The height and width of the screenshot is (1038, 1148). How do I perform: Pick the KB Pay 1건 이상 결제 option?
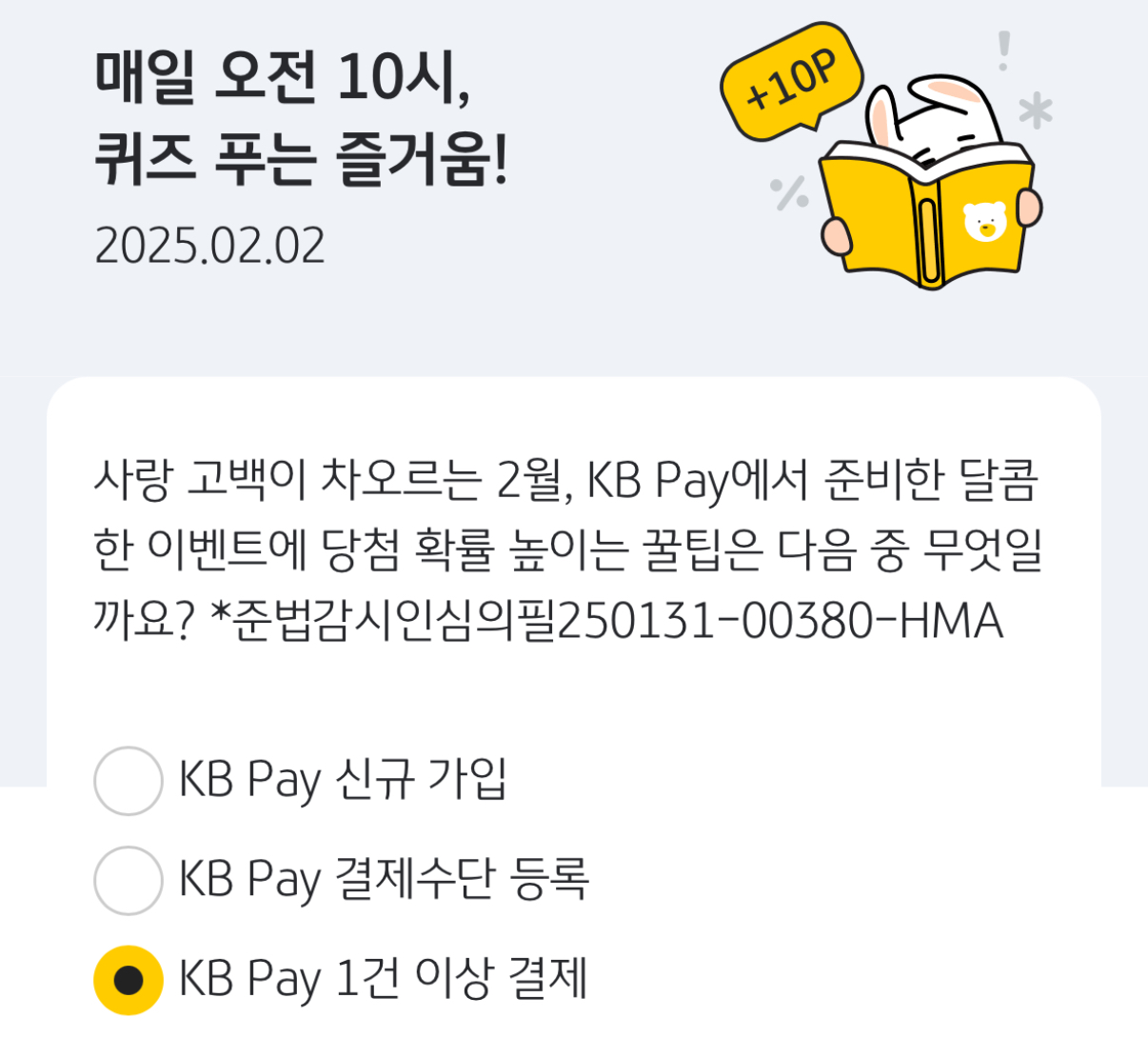[129, 979]
